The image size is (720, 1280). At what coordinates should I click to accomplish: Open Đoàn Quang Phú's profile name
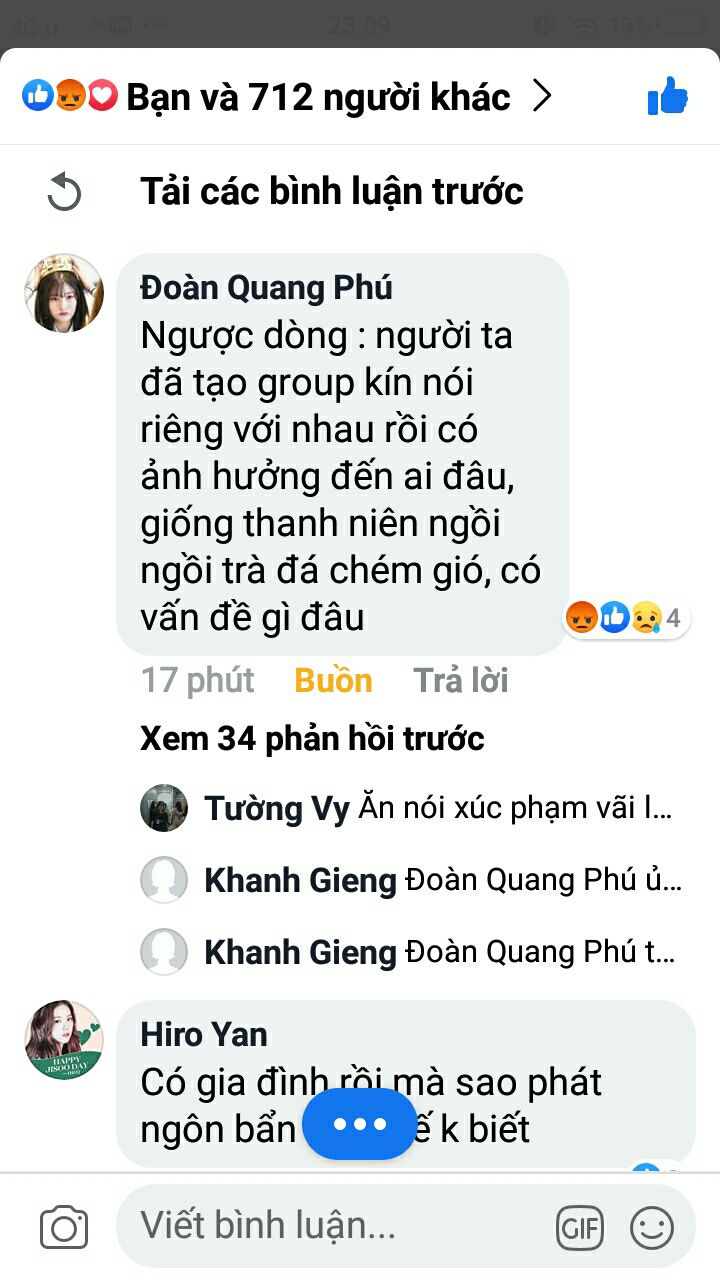[x=266, y=288]
